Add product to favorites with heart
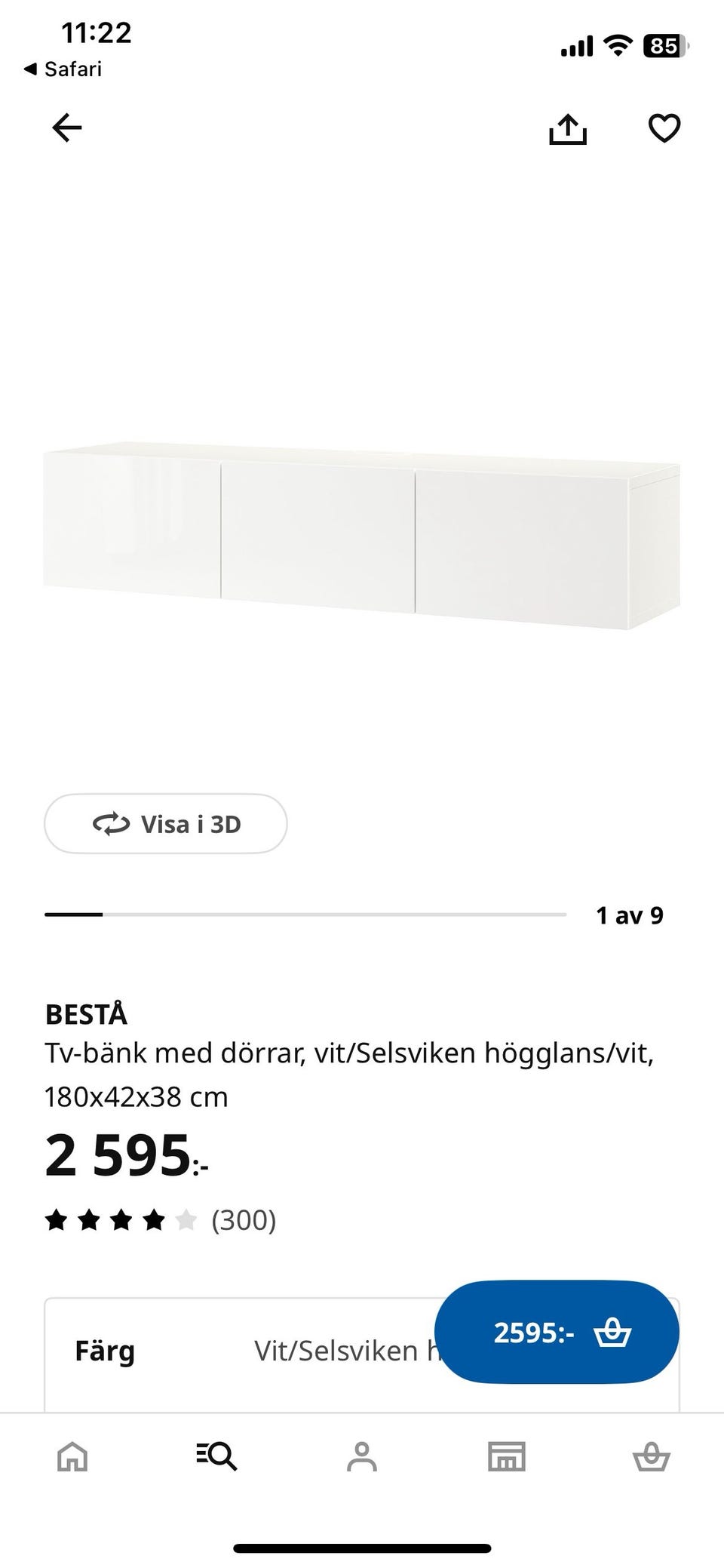 [664, 128]
